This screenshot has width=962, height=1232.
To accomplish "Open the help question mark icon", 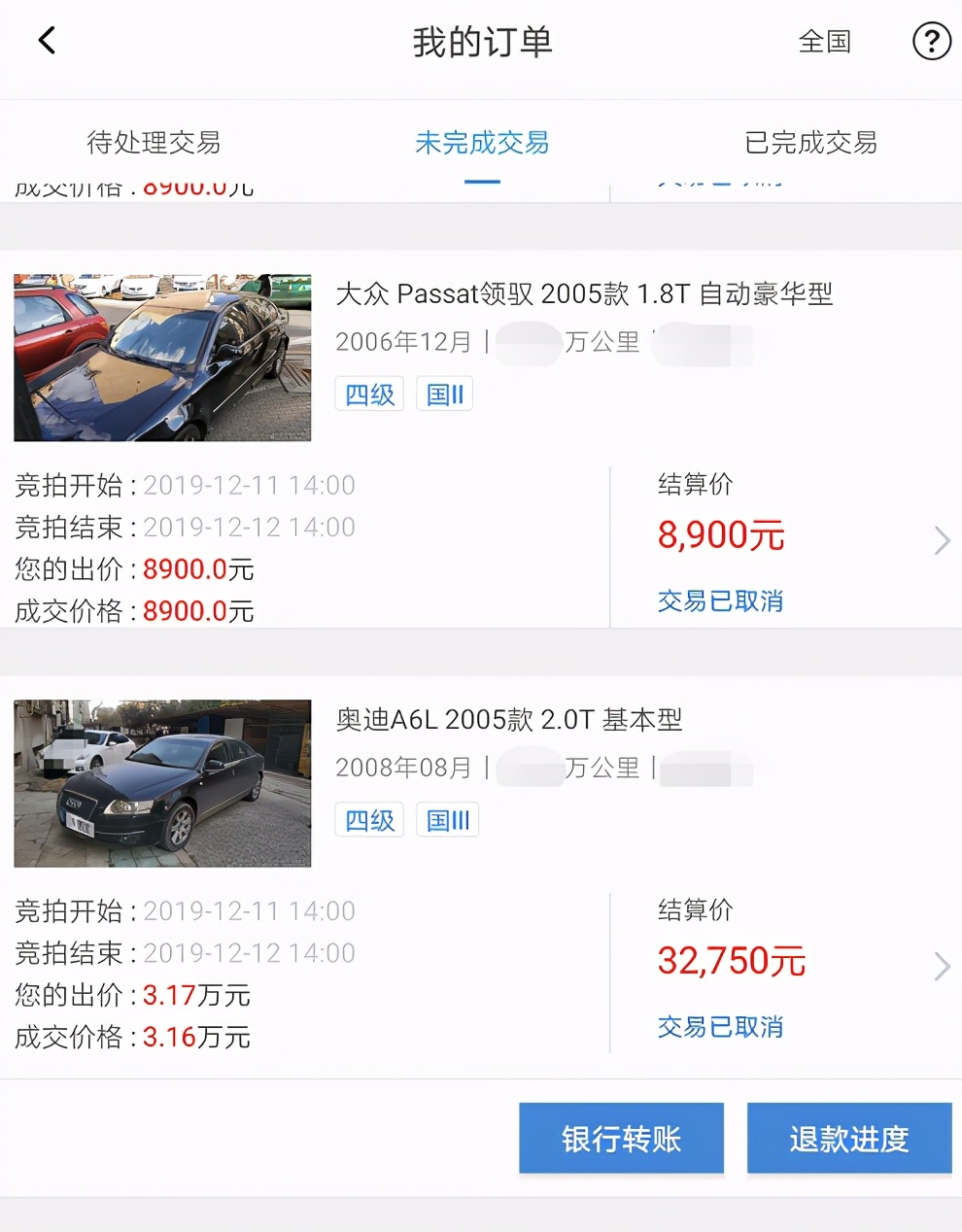I will click(x=931, y=42).
